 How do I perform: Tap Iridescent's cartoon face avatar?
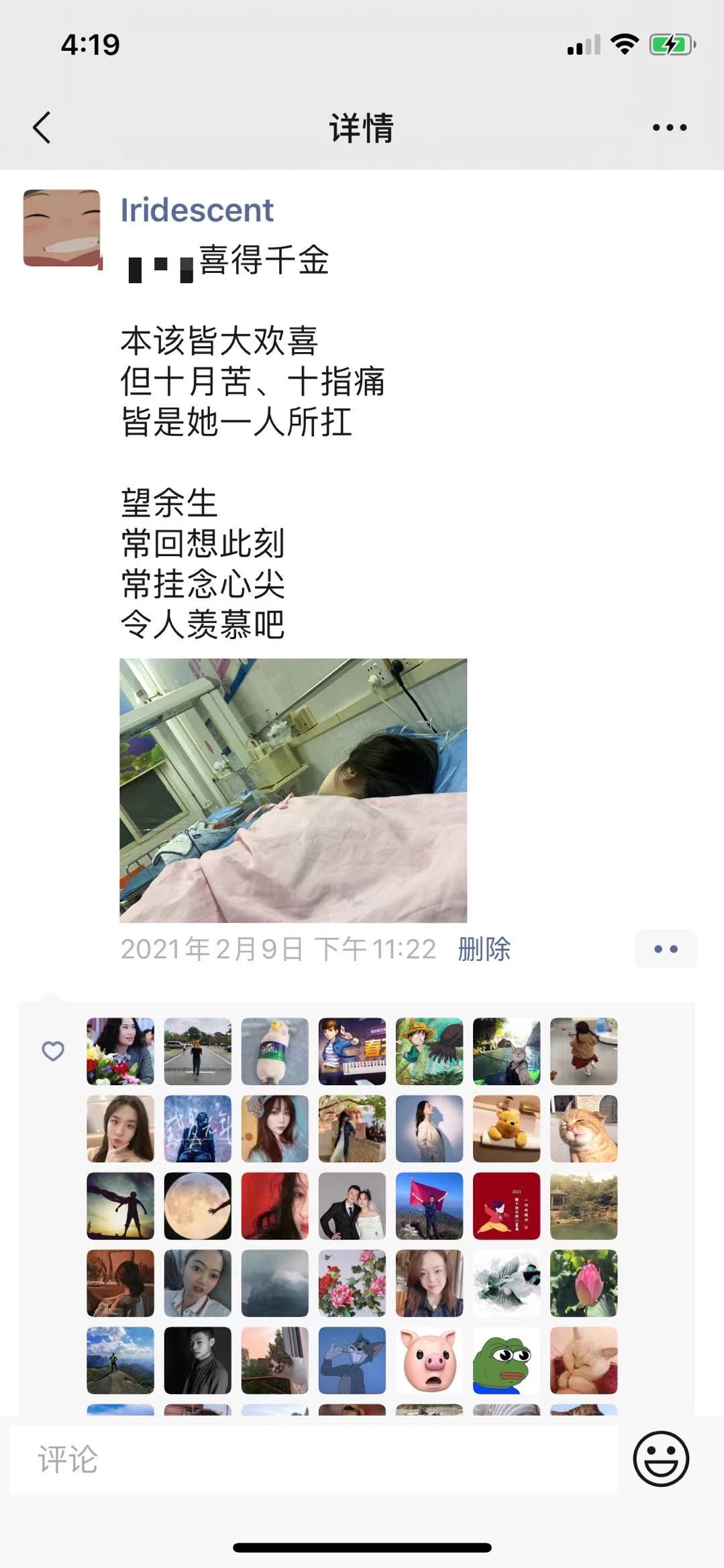[62, 228]
